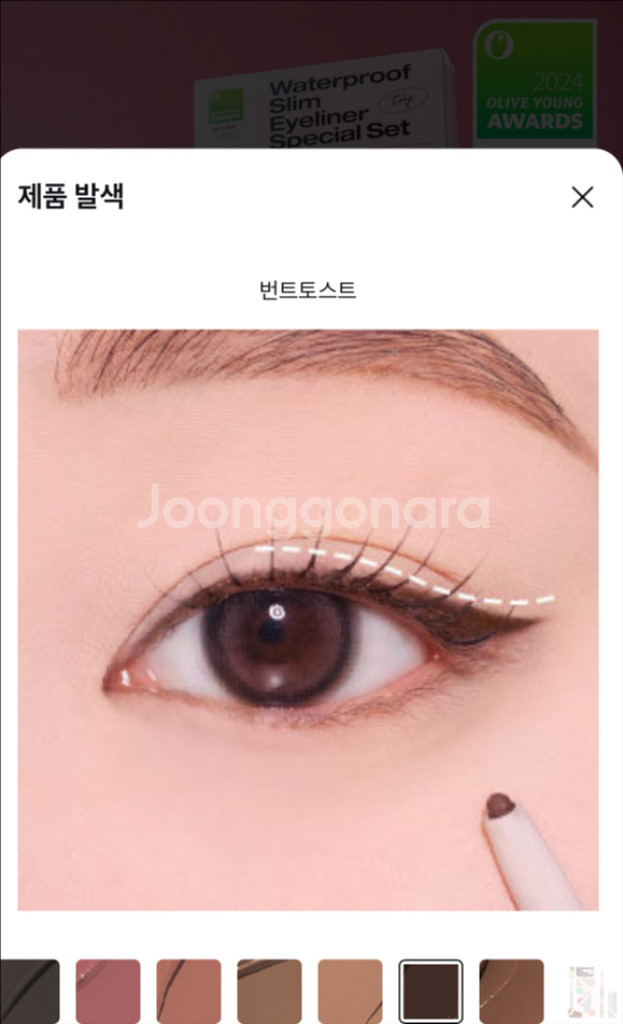Choose the plain light beige-brown swatch
This screenshot has height=1024, width=623.
[x=350, y=991]
